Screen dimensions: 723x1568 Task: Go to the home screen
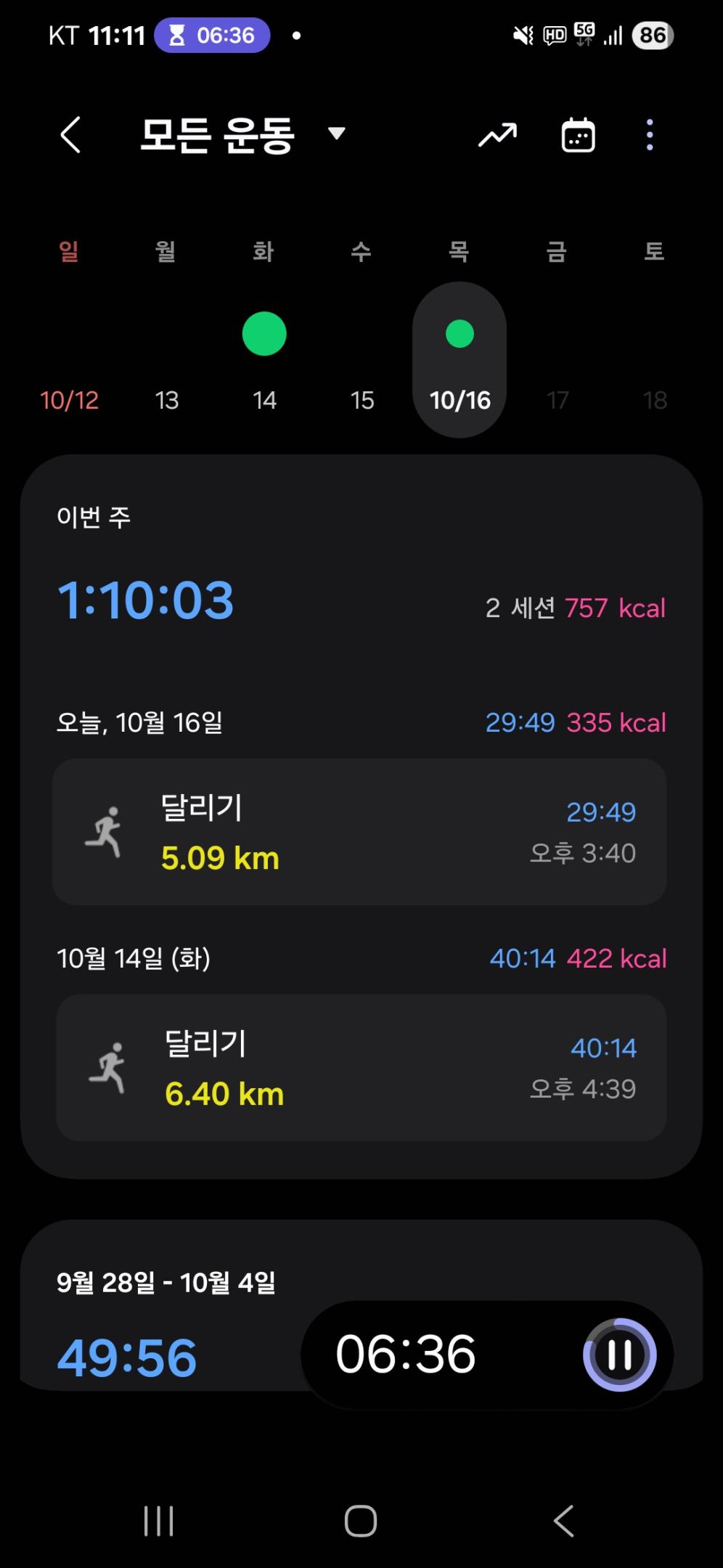pyautogui.click(x=361, y=1520)
